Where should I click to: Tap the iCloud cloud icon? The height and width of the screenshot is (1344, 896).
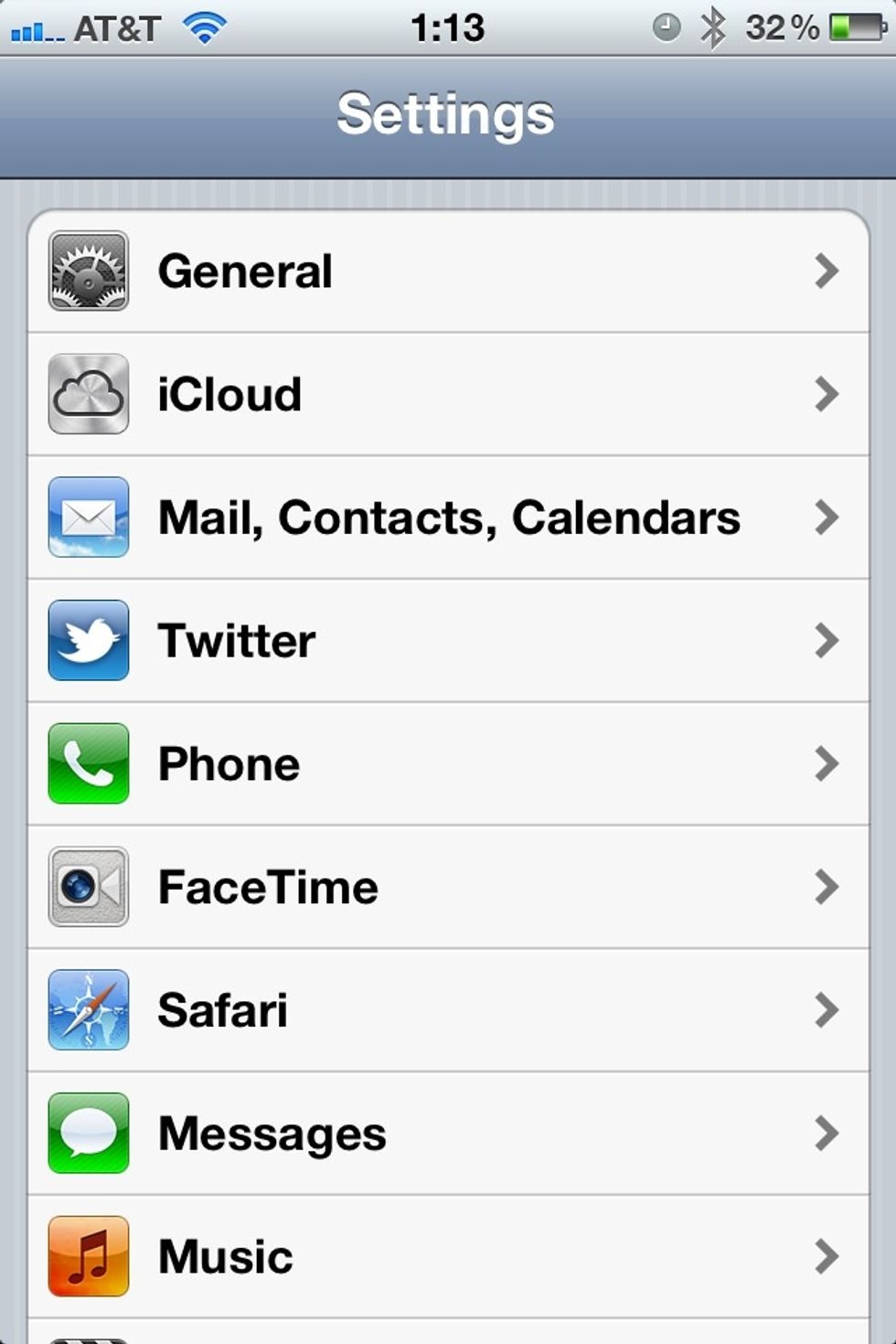[88, 394]
